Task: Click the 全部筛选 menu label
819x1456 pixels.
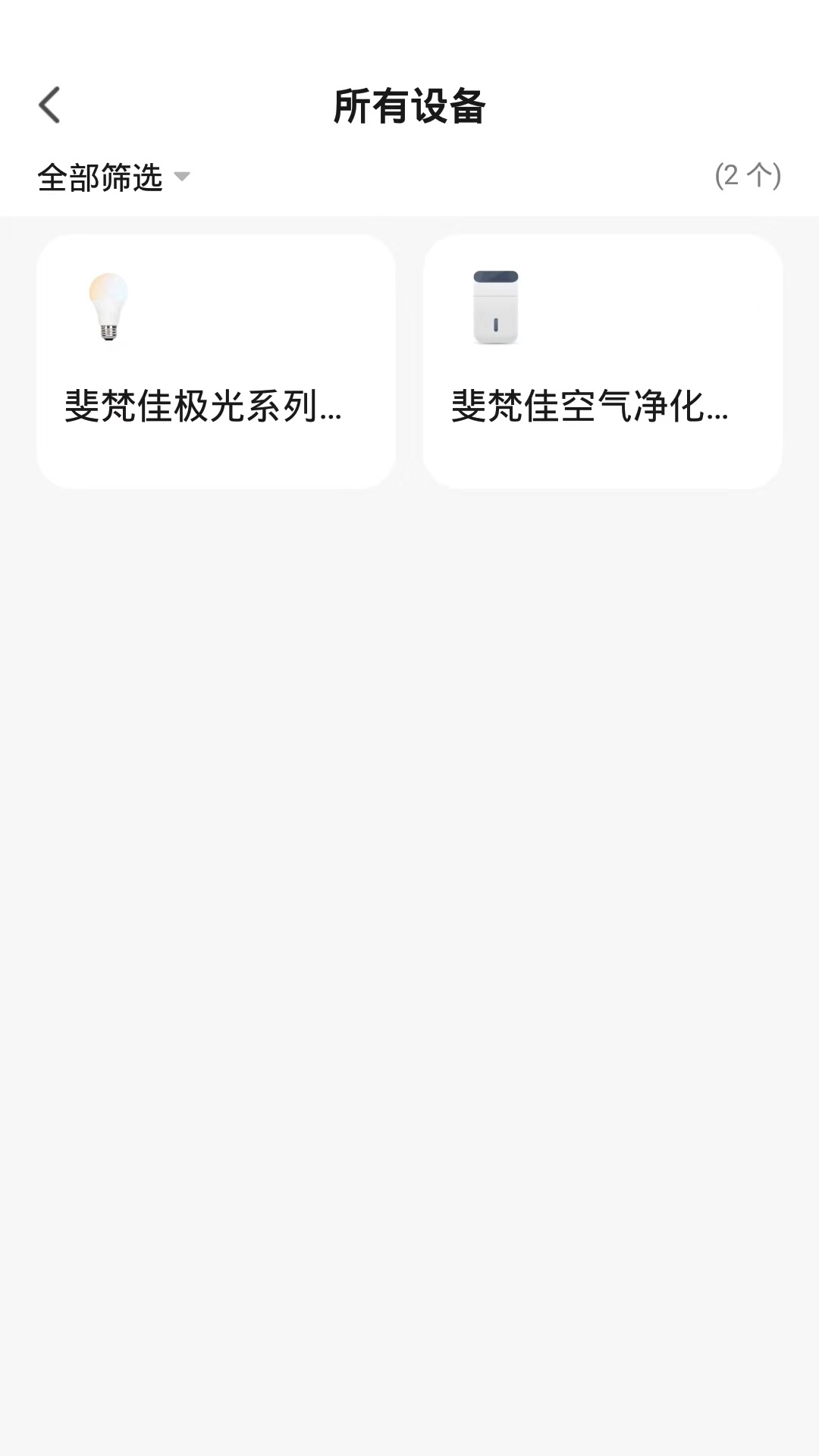Action: click(x=101, y=176)
